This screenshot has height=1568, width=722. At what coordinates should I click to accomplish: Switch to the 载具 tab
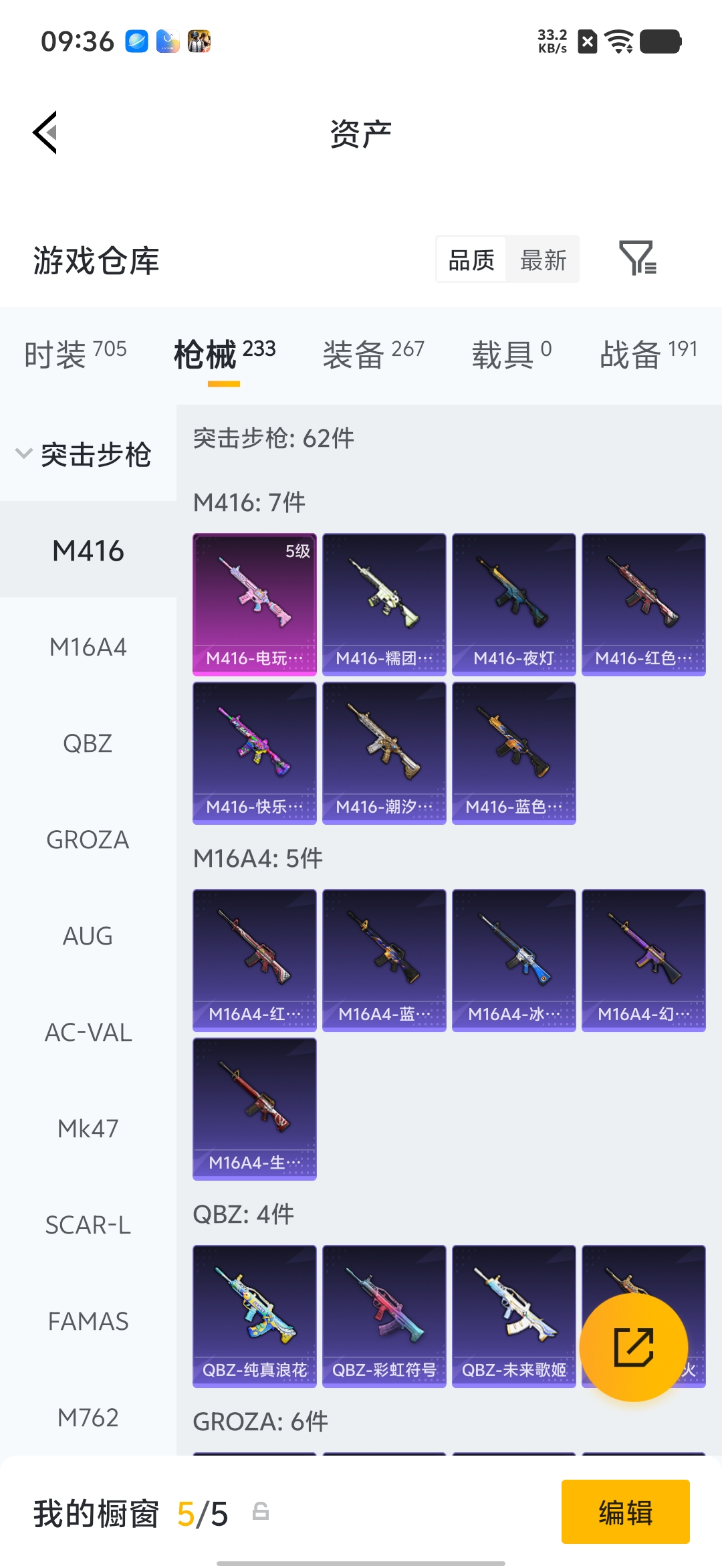[x=511, y=354]
